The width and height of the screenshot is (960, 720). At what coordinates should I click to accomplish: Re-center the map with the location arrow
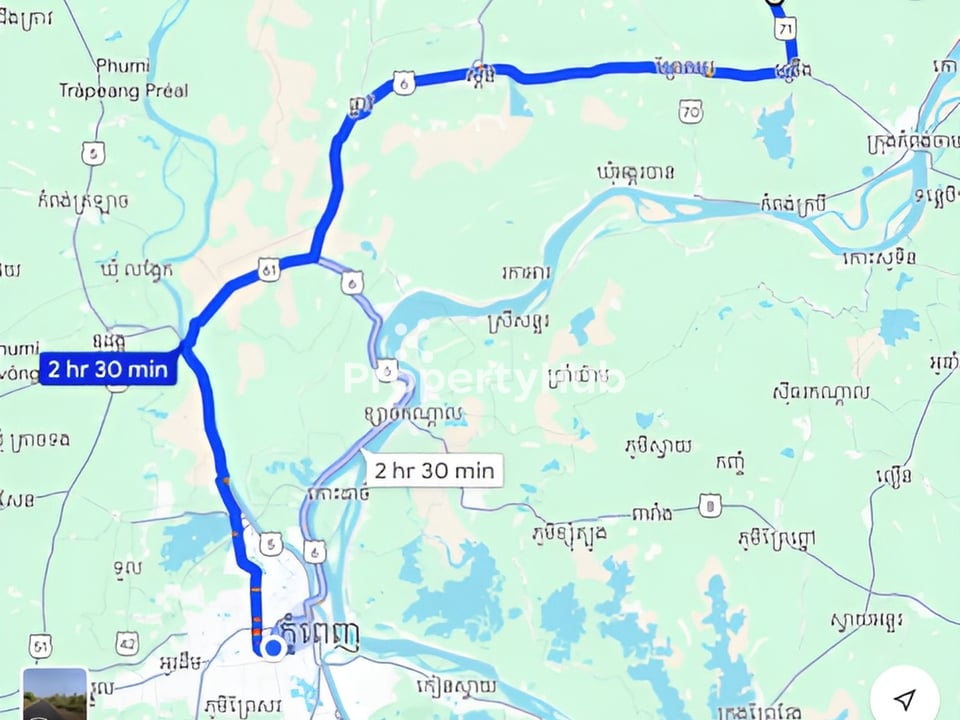pos(904,697)
